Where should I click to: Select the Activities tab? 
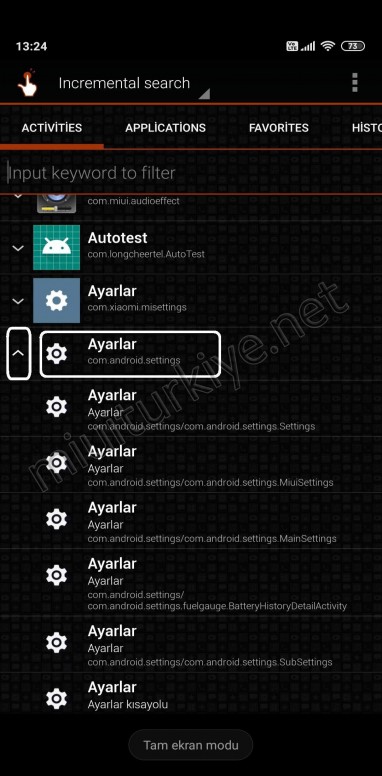click(52, 128)
